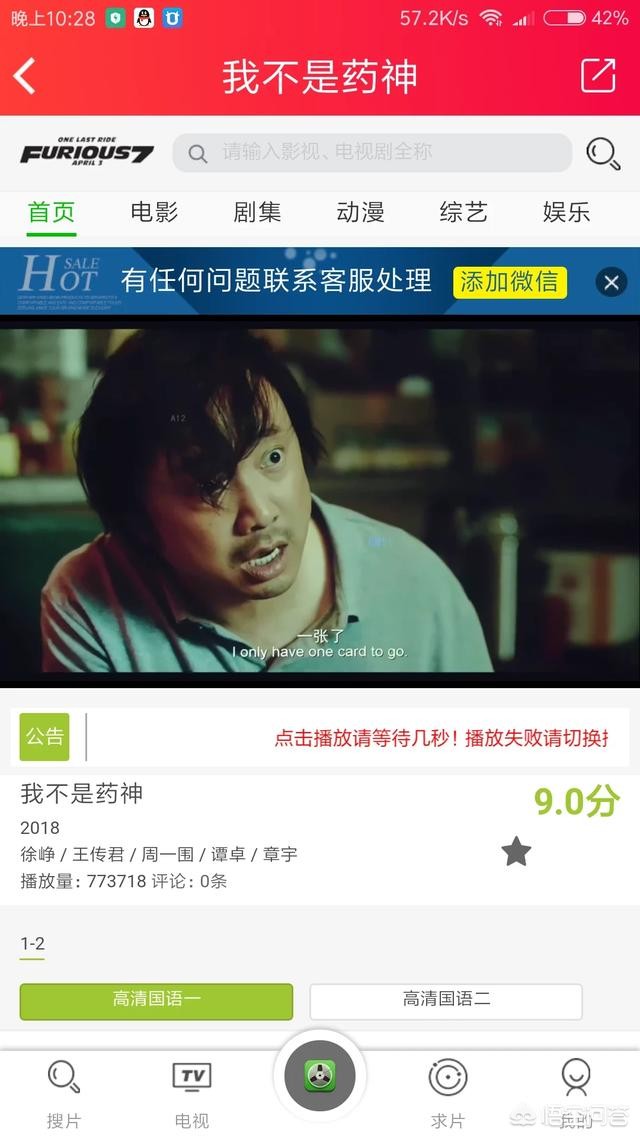Switch to the 首页 tab
The width and height of the screenshot is (640, 1138).
coord(51,212)
